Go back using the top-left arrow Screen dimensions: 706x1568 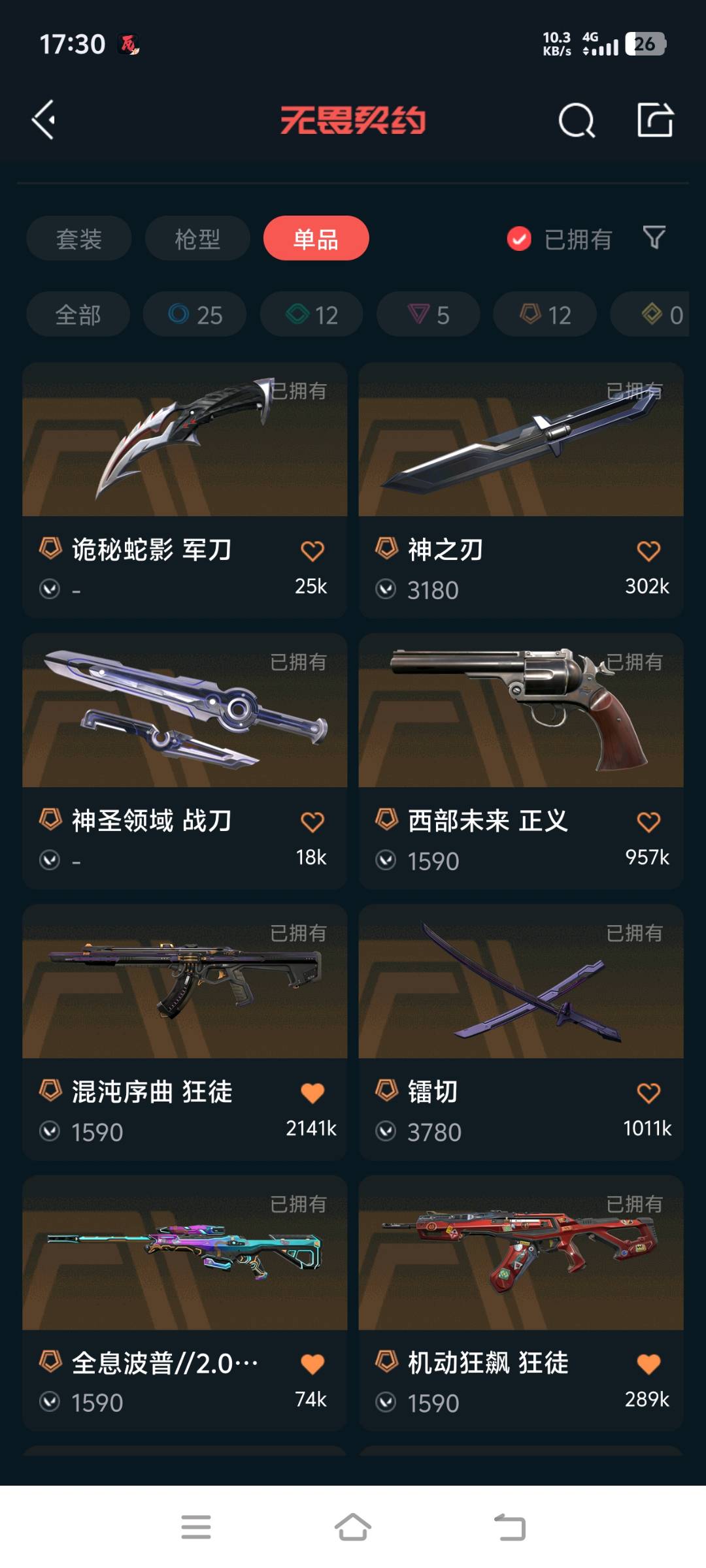tap(44, 120)
